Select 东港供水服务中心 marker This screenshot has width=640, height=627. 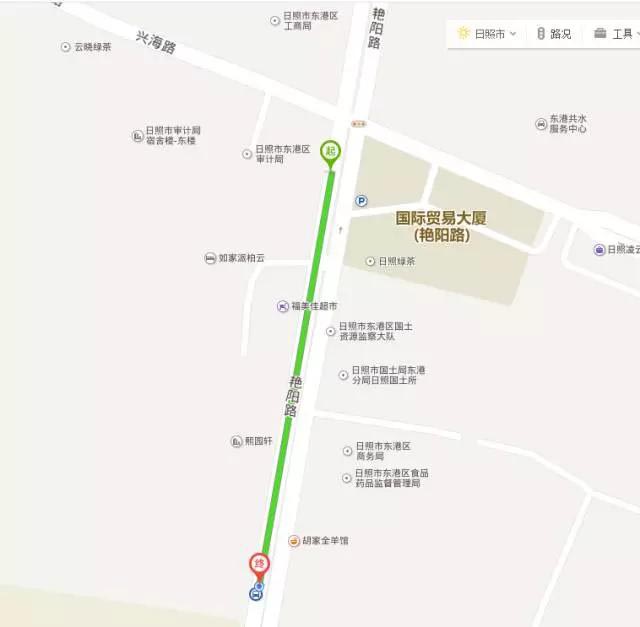pos(540,124)
